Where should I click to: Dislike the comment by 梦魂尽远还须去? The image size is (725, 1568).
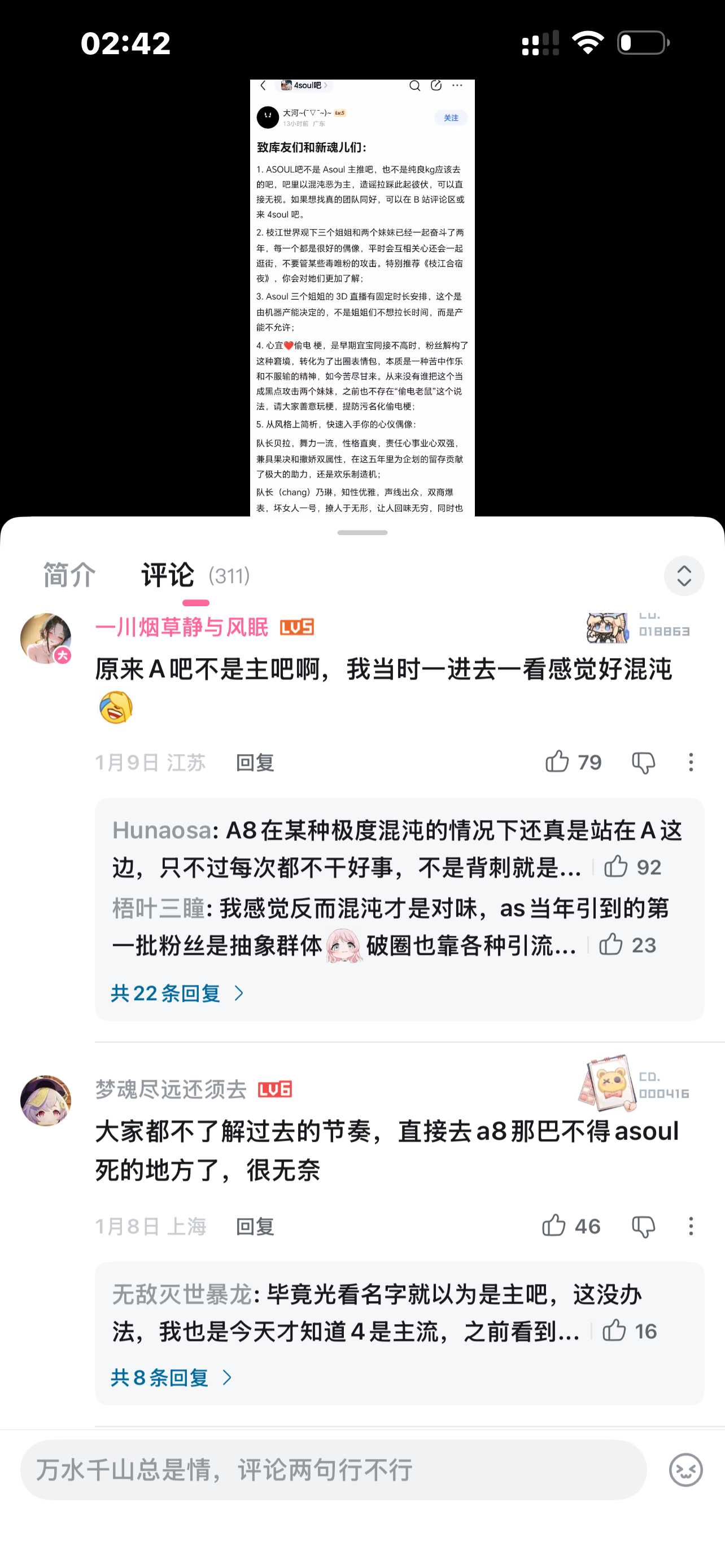tap(643, 1226)
